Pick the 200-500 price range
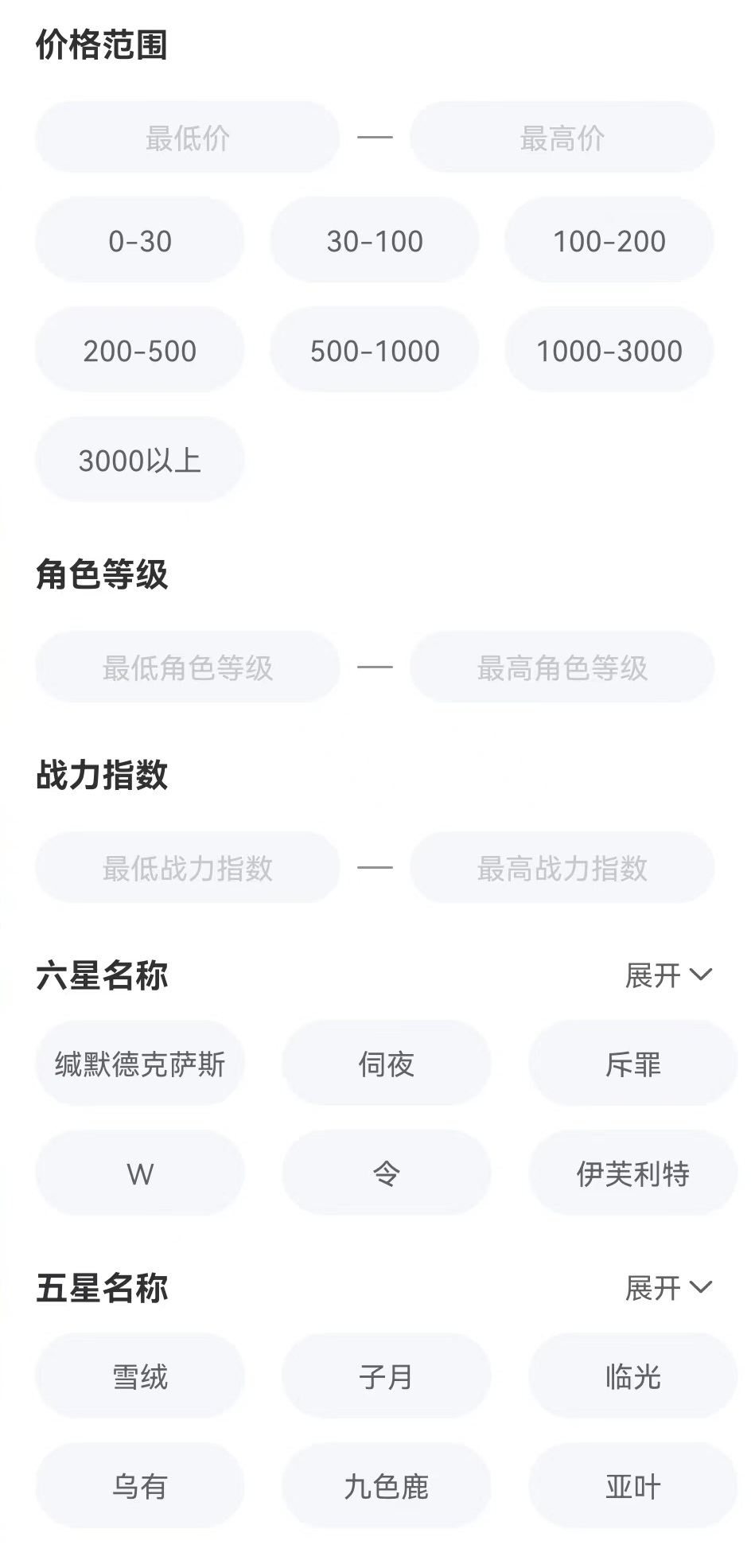 coord(140,351)
